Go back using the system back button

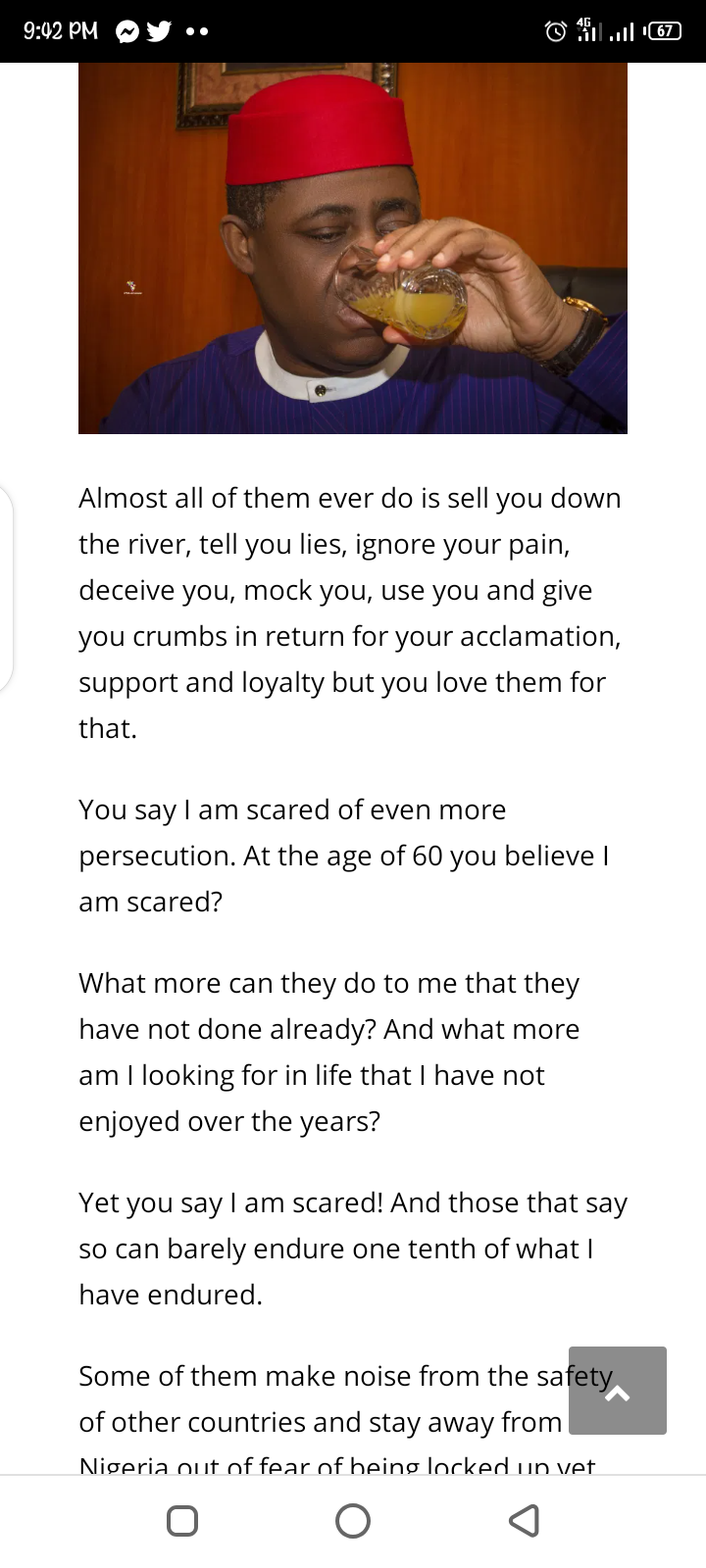[x=525, y=1521]
